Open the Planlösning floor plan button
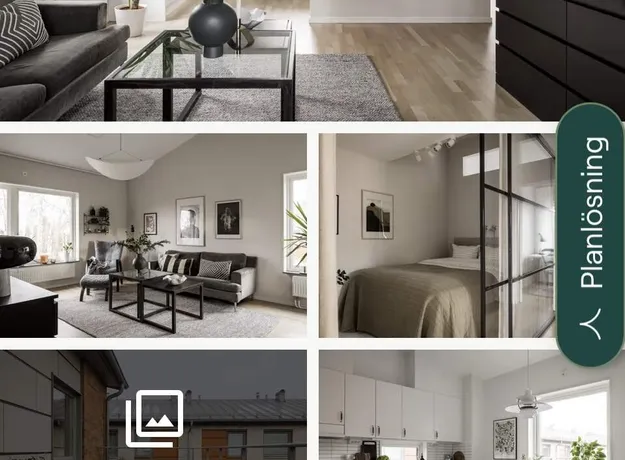This screenshot has height=460, width=625. point(590,234)
